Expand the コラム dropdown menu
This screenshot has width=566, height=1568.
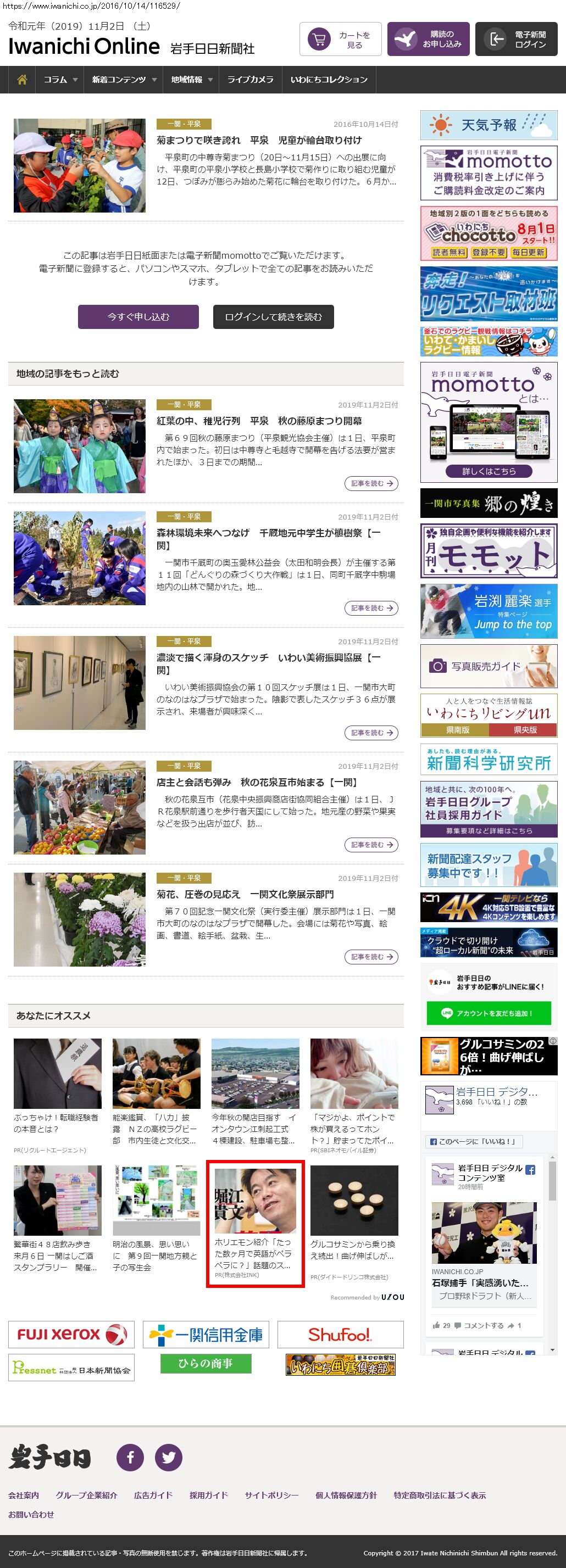60,80
